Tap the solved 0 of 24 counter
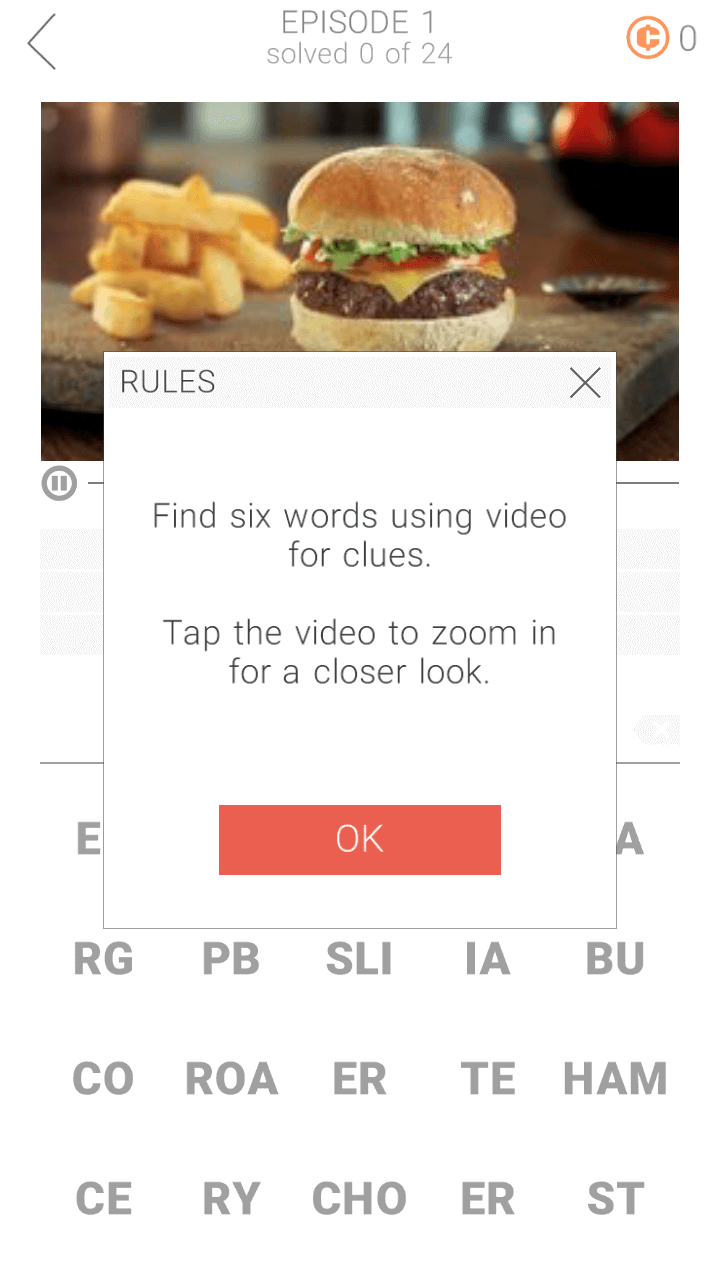The width and height of the screenshot is (720, 1280). [x=360, y=53]
